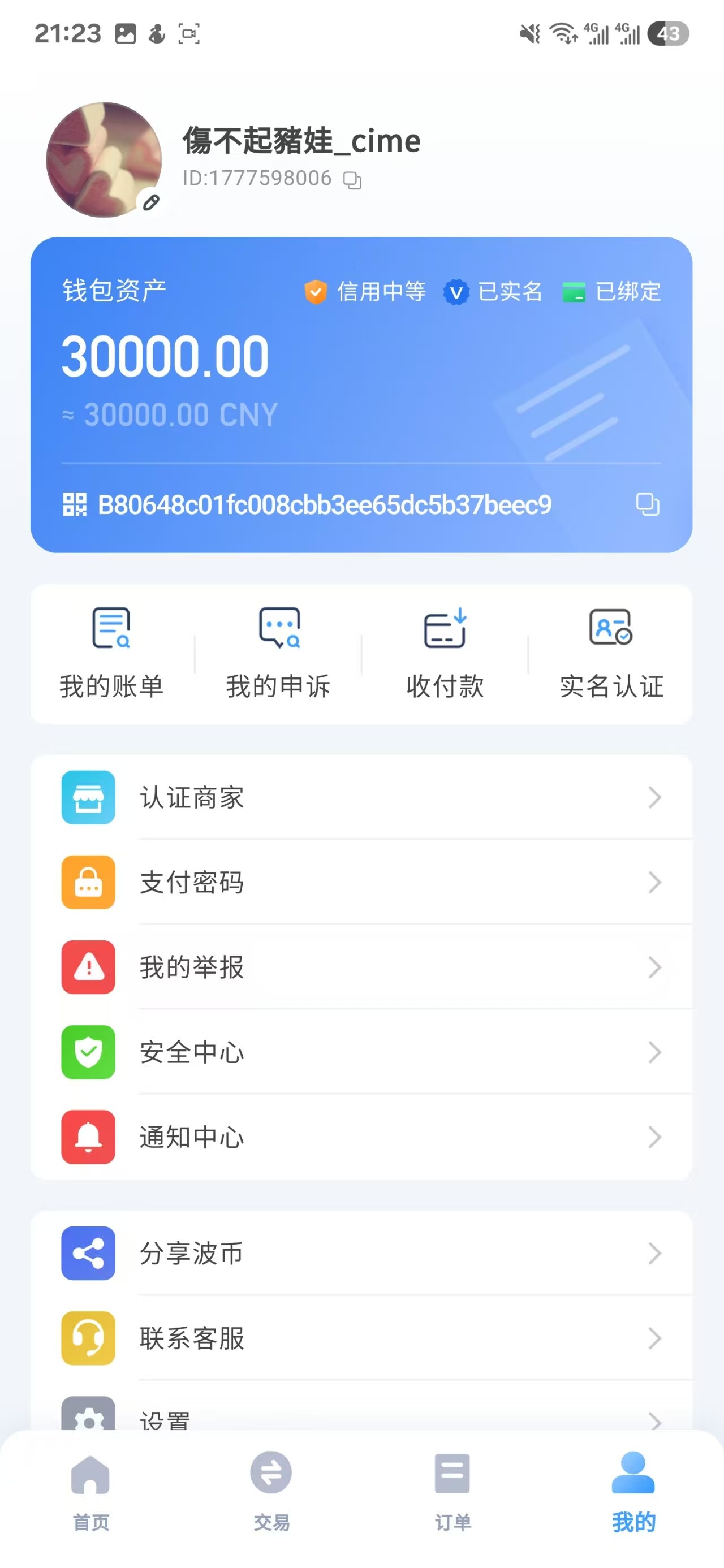Image resolution: width=724 pixels, height=1568 pixels.
Task: Open 我的申诉 (My Appeals)
Action: 278,653
